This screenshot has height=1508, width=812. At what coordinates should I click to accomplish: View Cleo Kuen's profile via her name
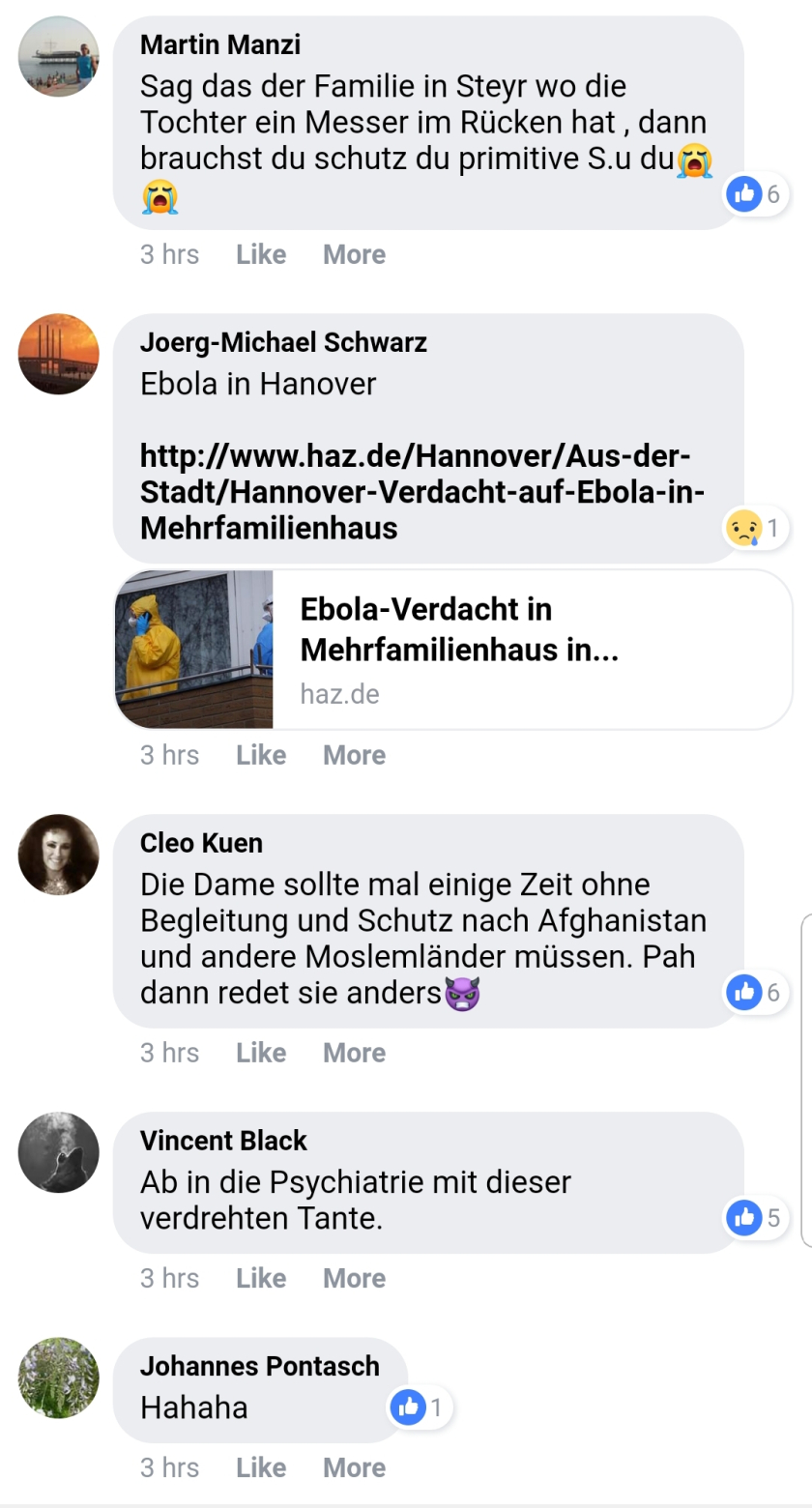201,843
